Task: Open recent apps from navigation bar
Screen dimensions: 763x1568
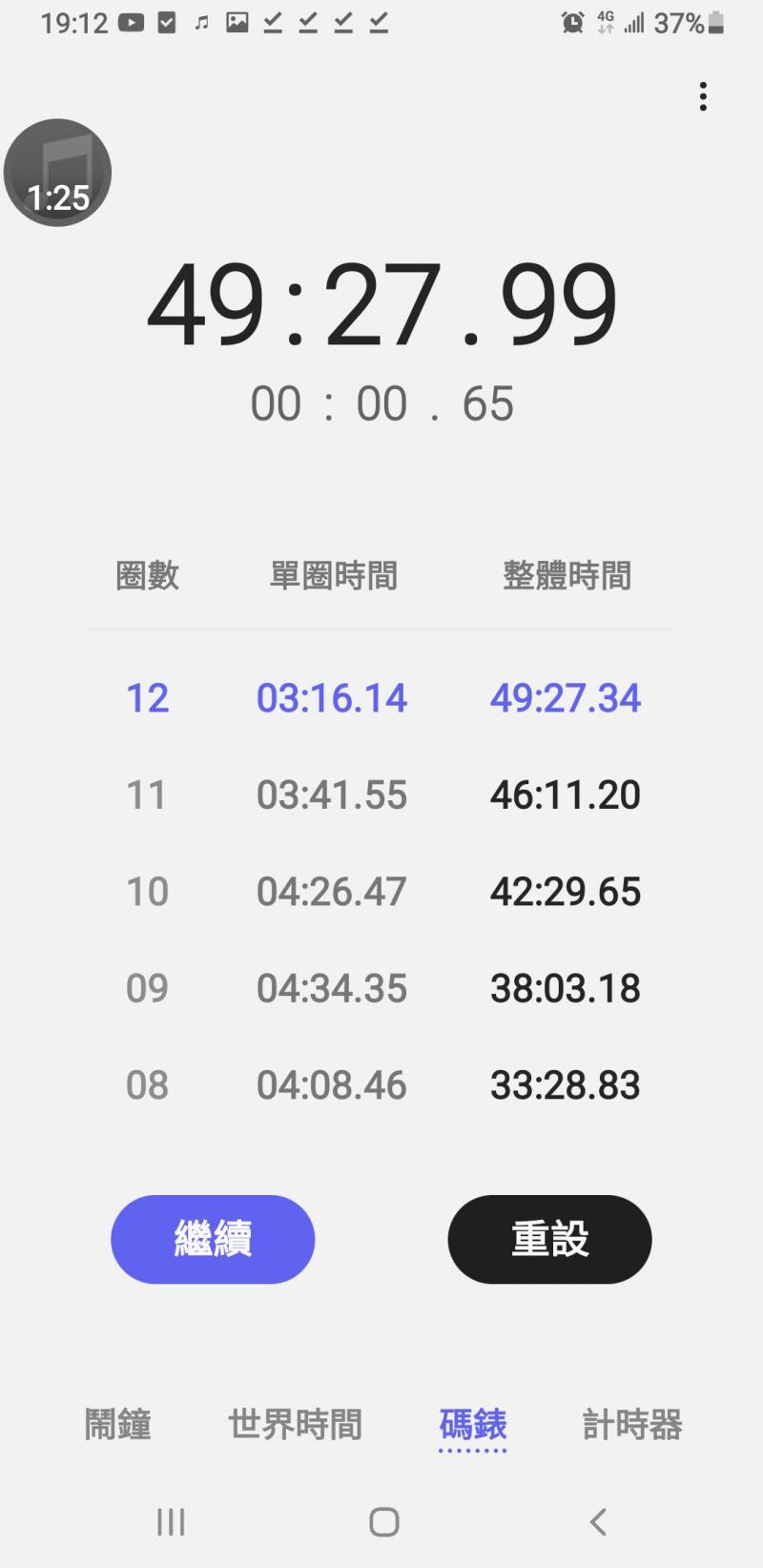Action: [x=171, y=1522]
